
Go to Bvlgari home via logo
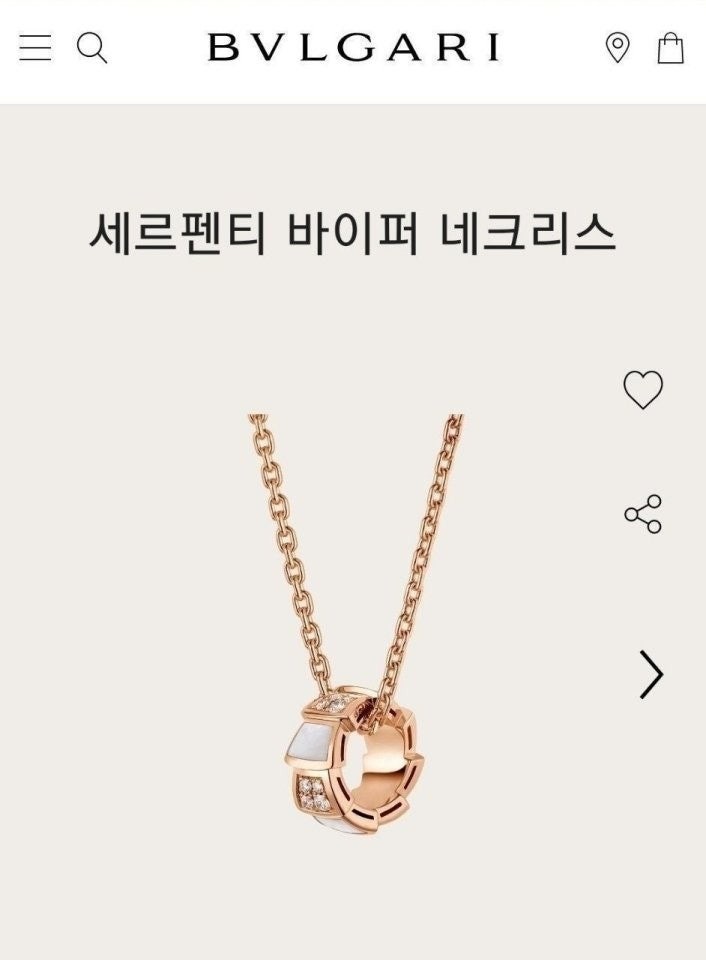pos(353,47)
